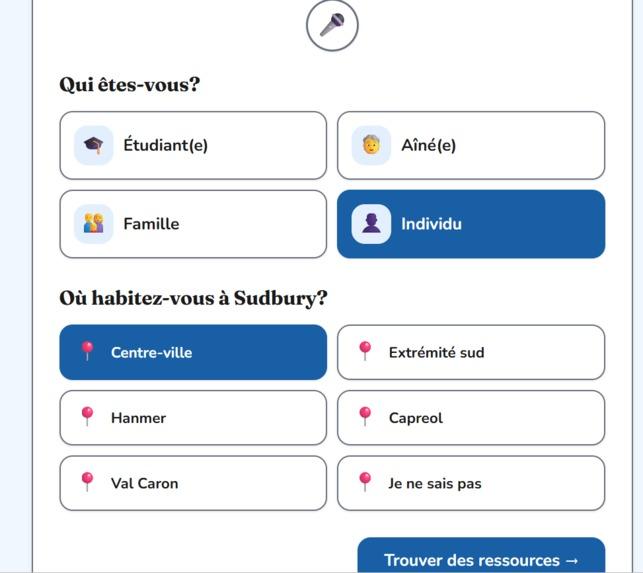Viewport: 643px width, 573px height.
Task: Select Val Caron location
Action: pos(193,483)
